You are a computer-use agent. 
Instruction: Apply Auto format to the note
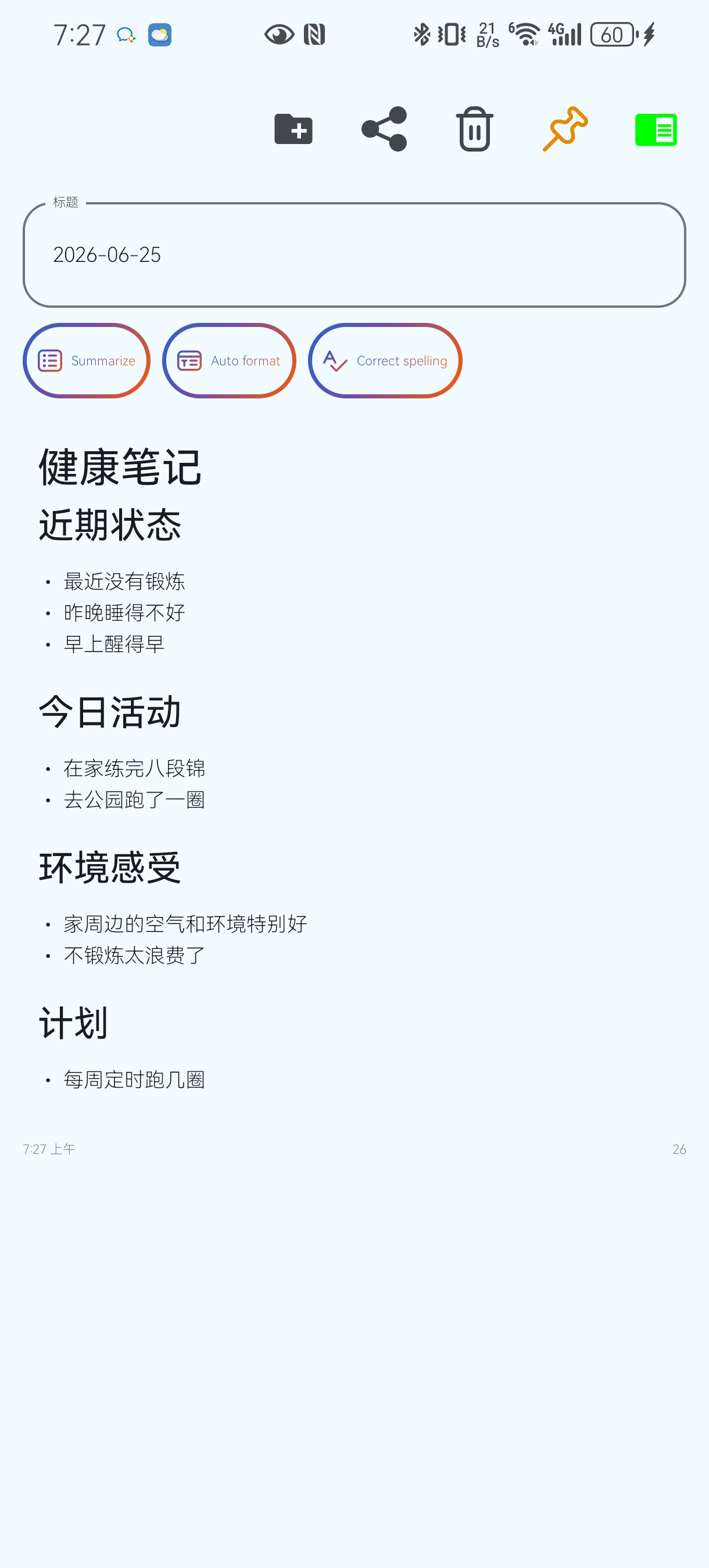[x=229, y=361]
